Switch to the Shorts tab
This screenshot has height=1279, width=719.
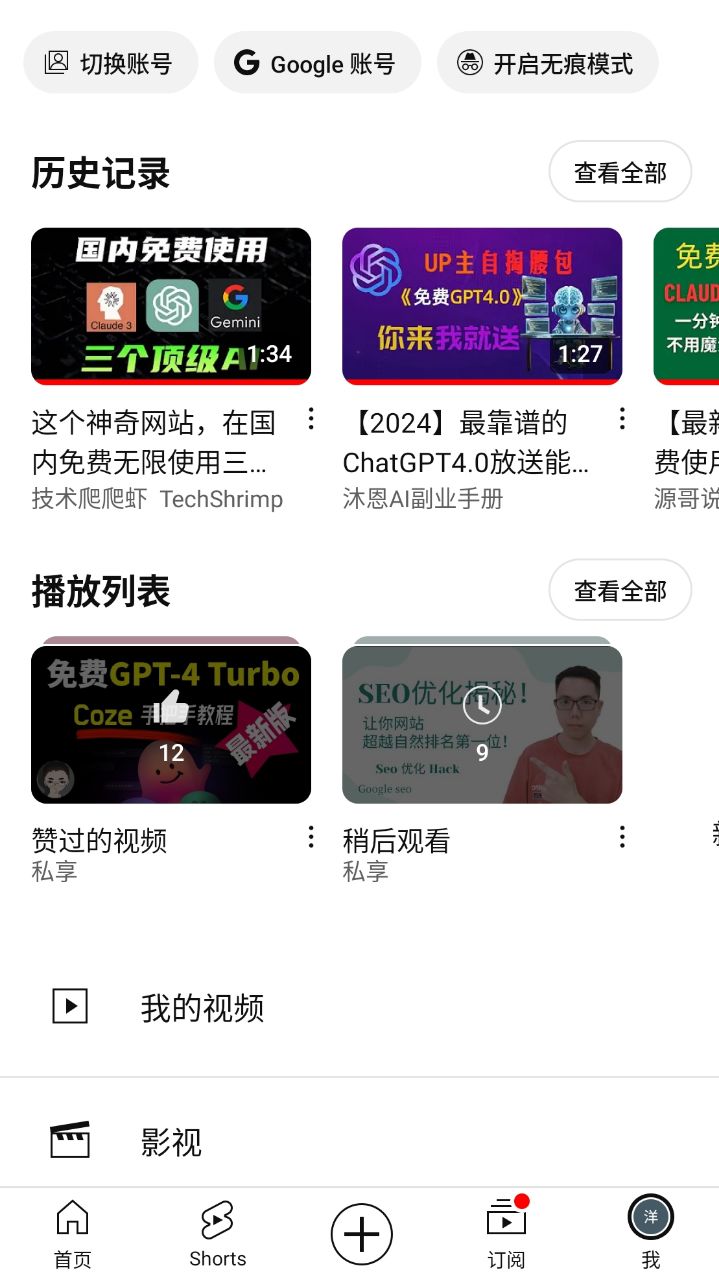pos(217,1234)
